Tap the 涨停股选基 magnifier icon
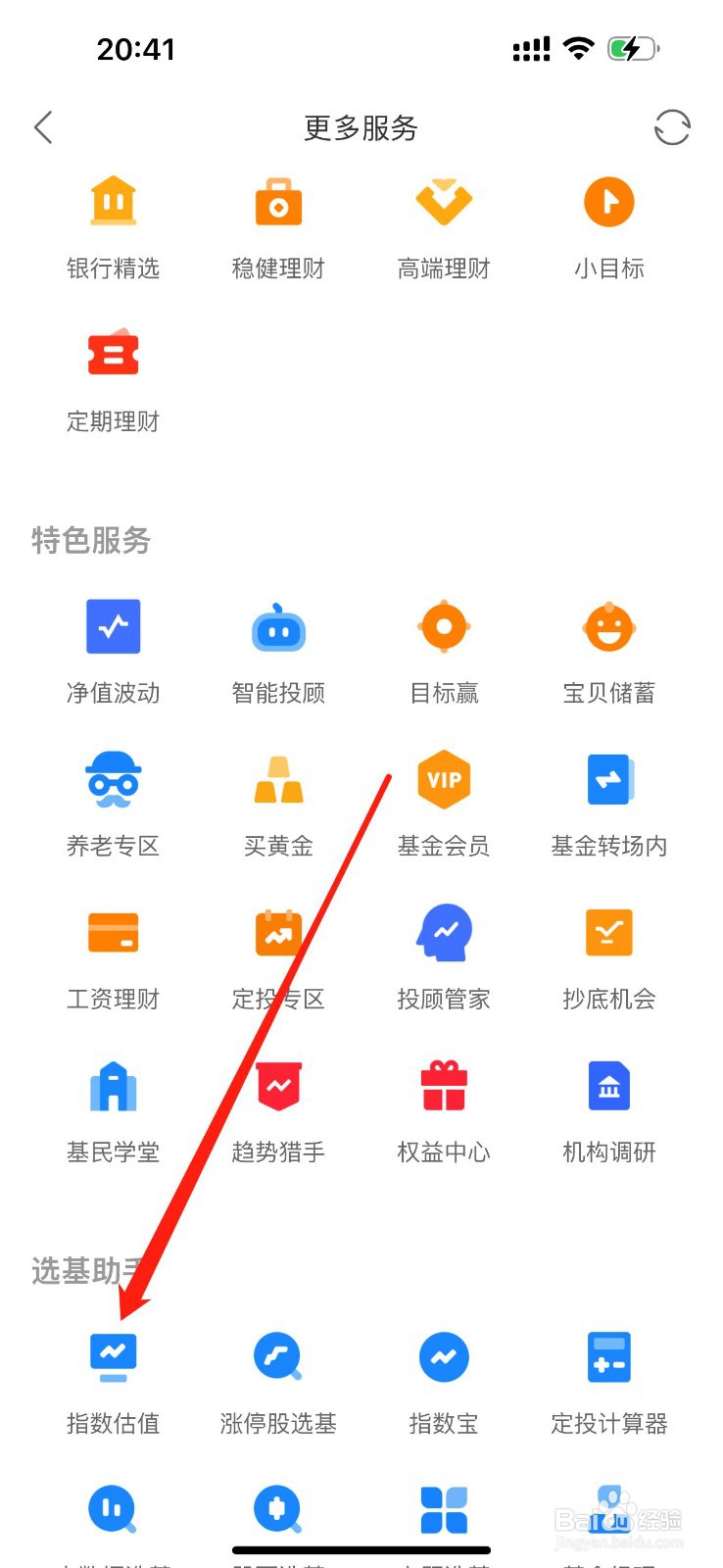 click(278, 1357)
